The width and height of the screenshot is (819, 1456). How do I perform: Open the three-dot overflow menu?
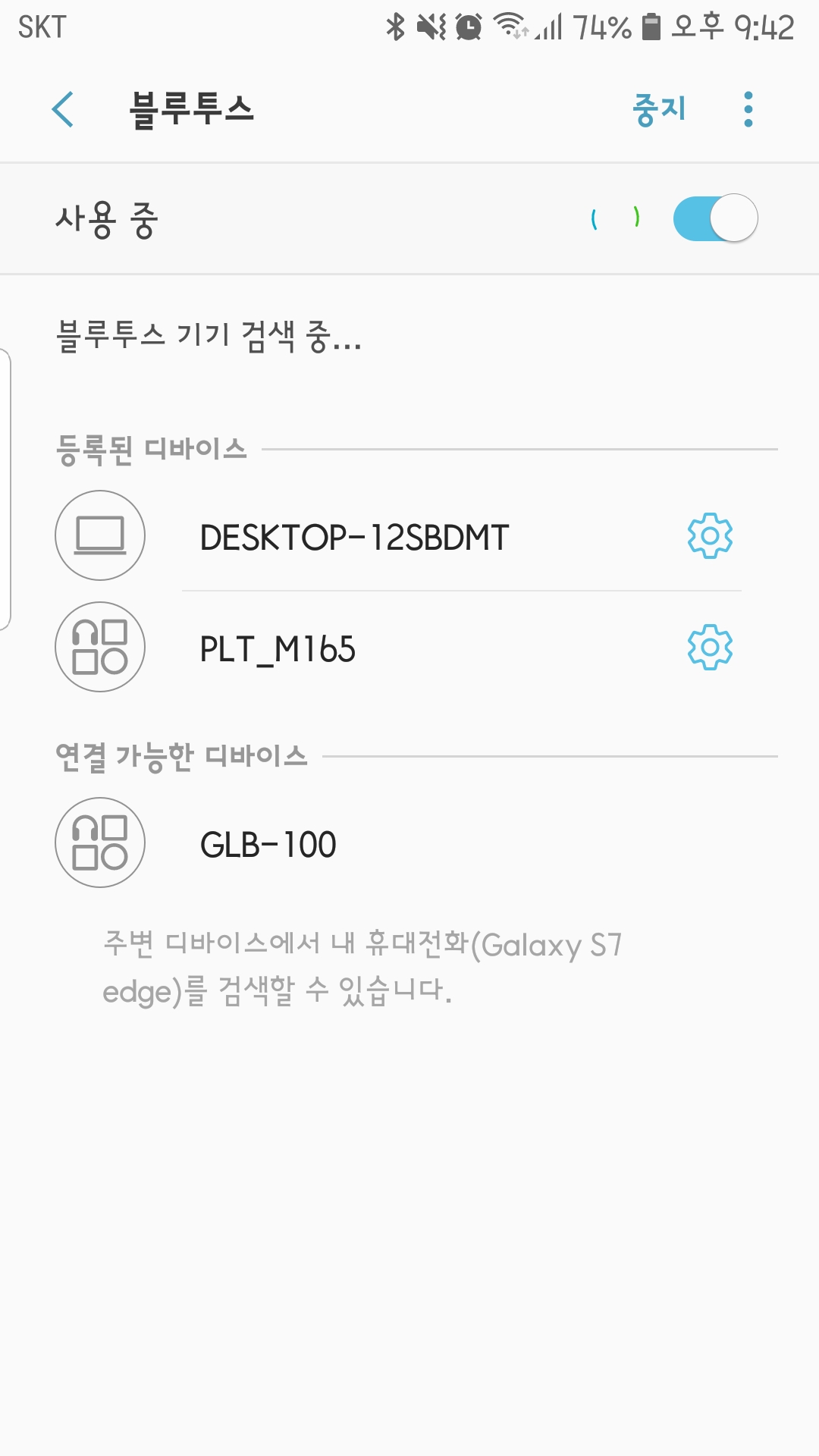point(748,109)
